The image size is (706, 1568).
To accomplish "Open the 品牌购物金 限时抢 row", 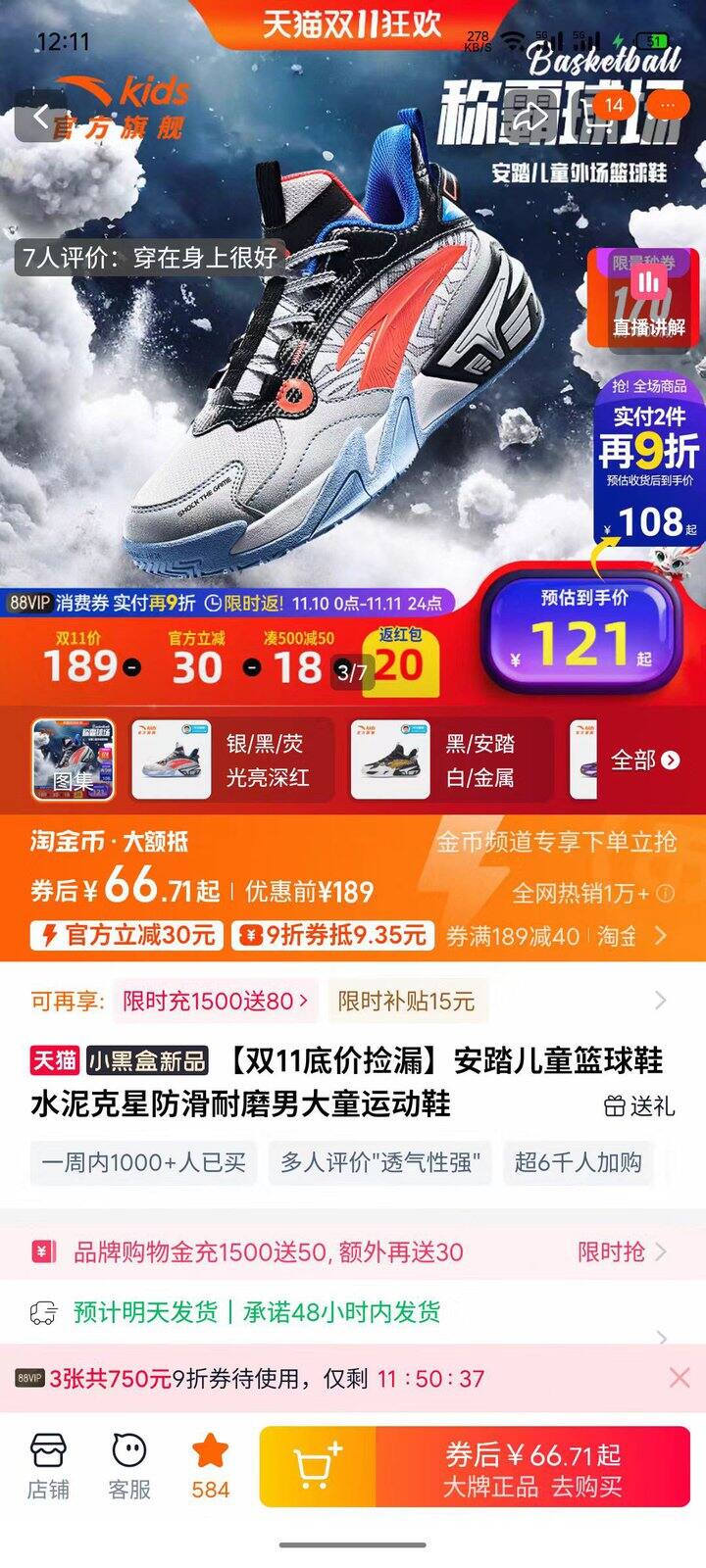I will [x=353, y=1251].
